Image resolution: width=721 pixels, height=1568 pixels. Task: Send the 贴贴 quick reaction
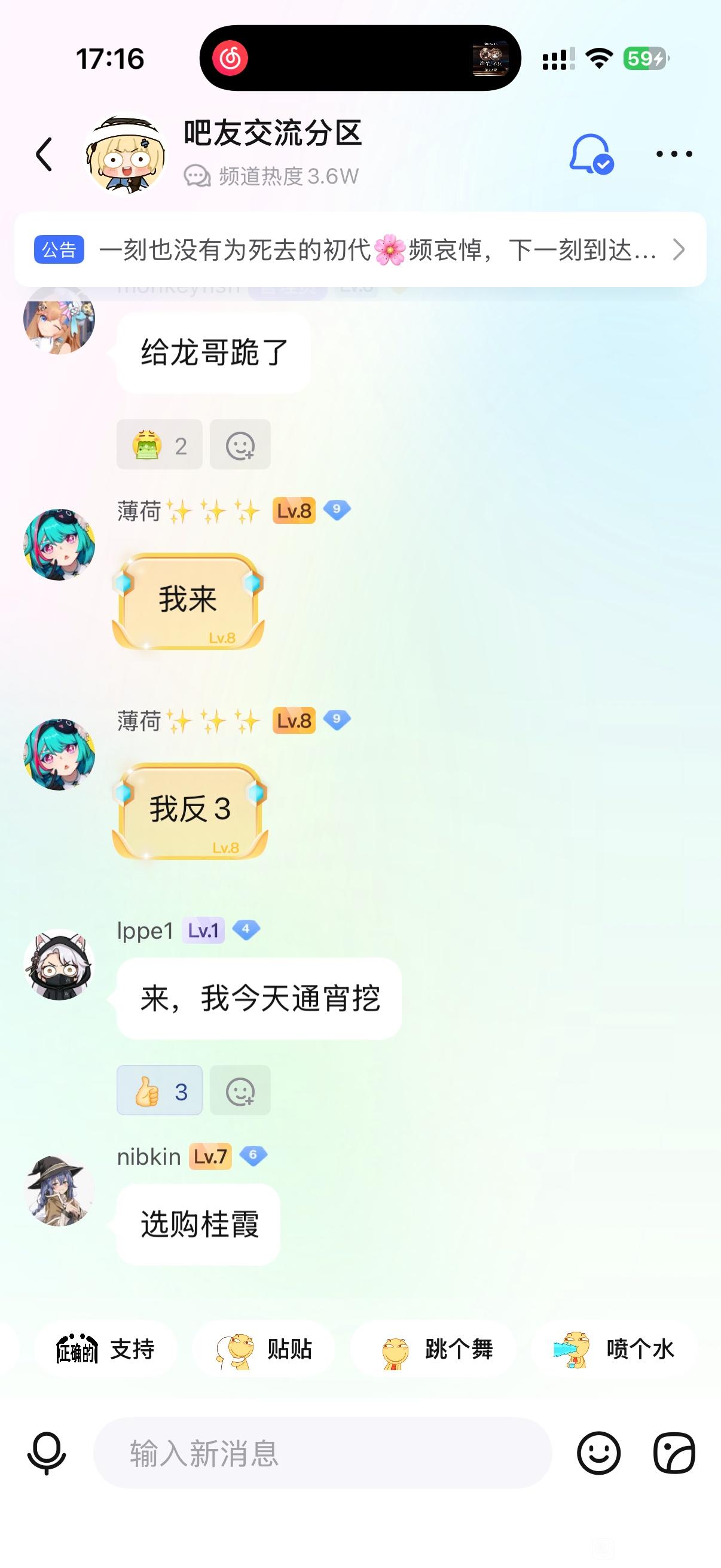[x=264, y=1350]
